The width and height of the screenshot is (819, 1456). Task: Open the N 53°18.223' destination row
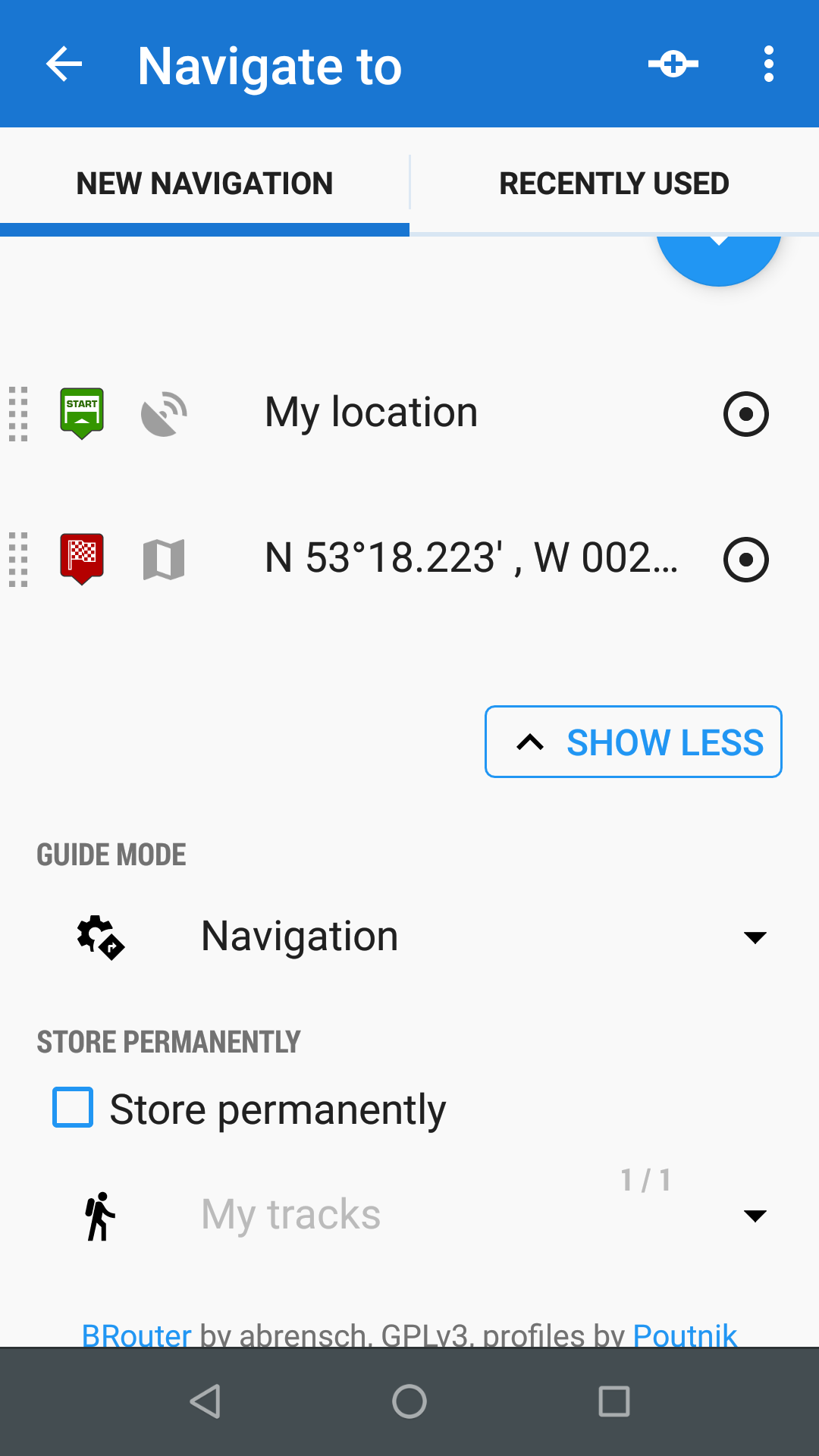tap(470, 559)
